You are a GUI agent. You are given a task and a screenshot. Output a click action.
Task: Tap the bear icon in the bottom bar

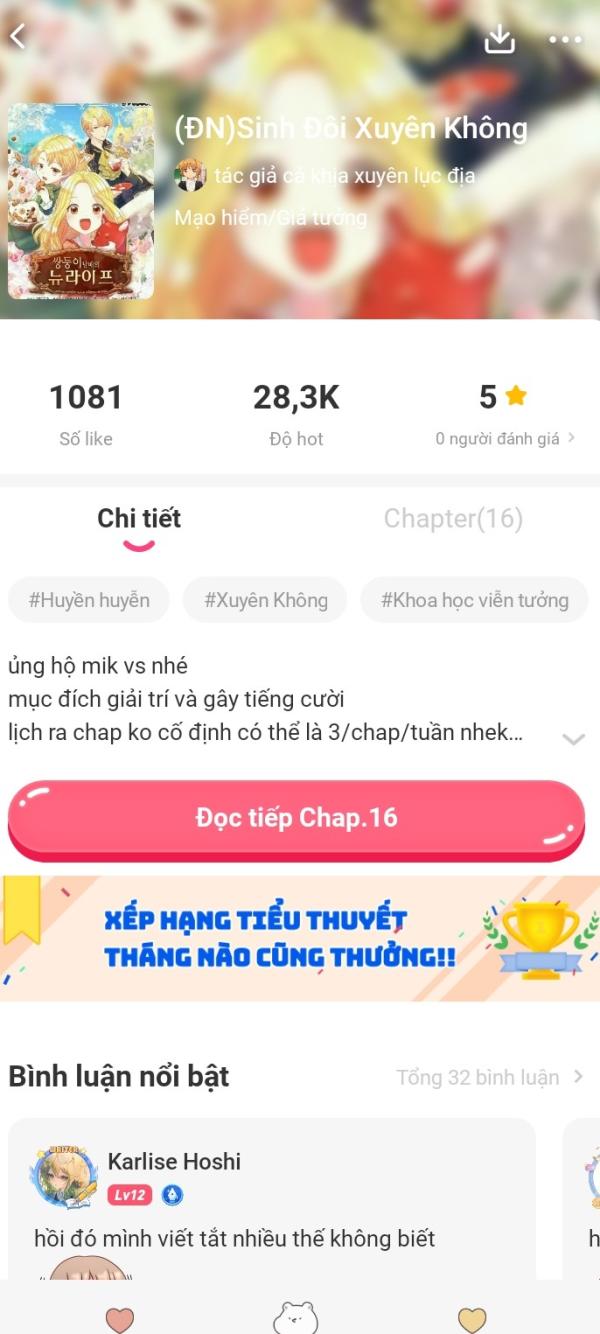(x=295, y=1317)
